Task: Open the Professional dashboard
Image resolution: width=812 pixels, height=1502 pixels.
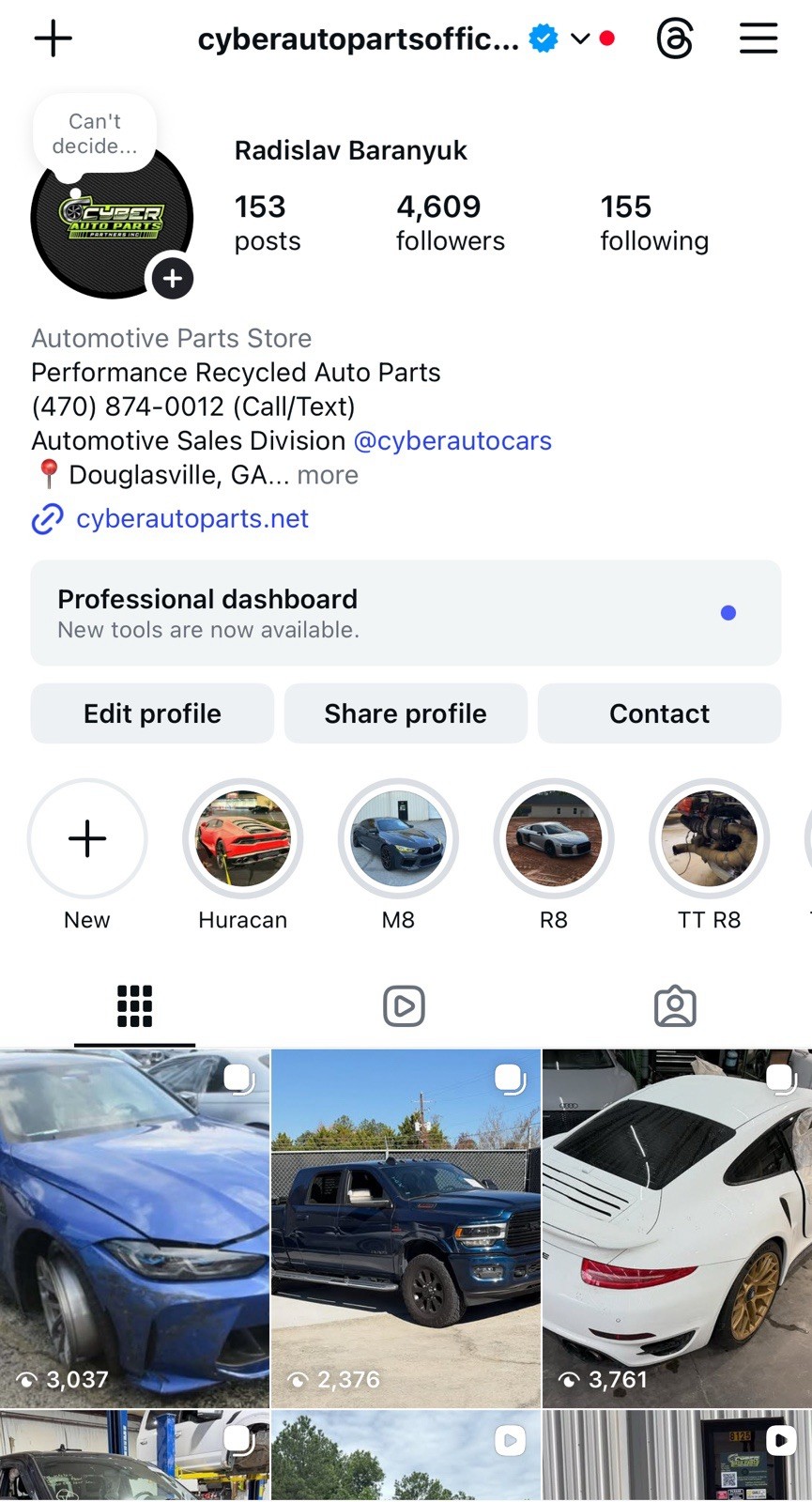Action: [x=406, y=613]
